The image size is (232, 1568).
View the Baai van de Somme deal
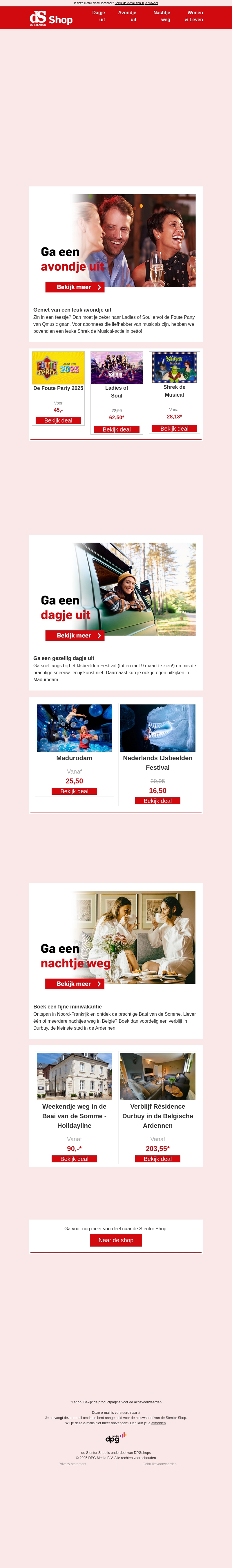click(74, 1159)
